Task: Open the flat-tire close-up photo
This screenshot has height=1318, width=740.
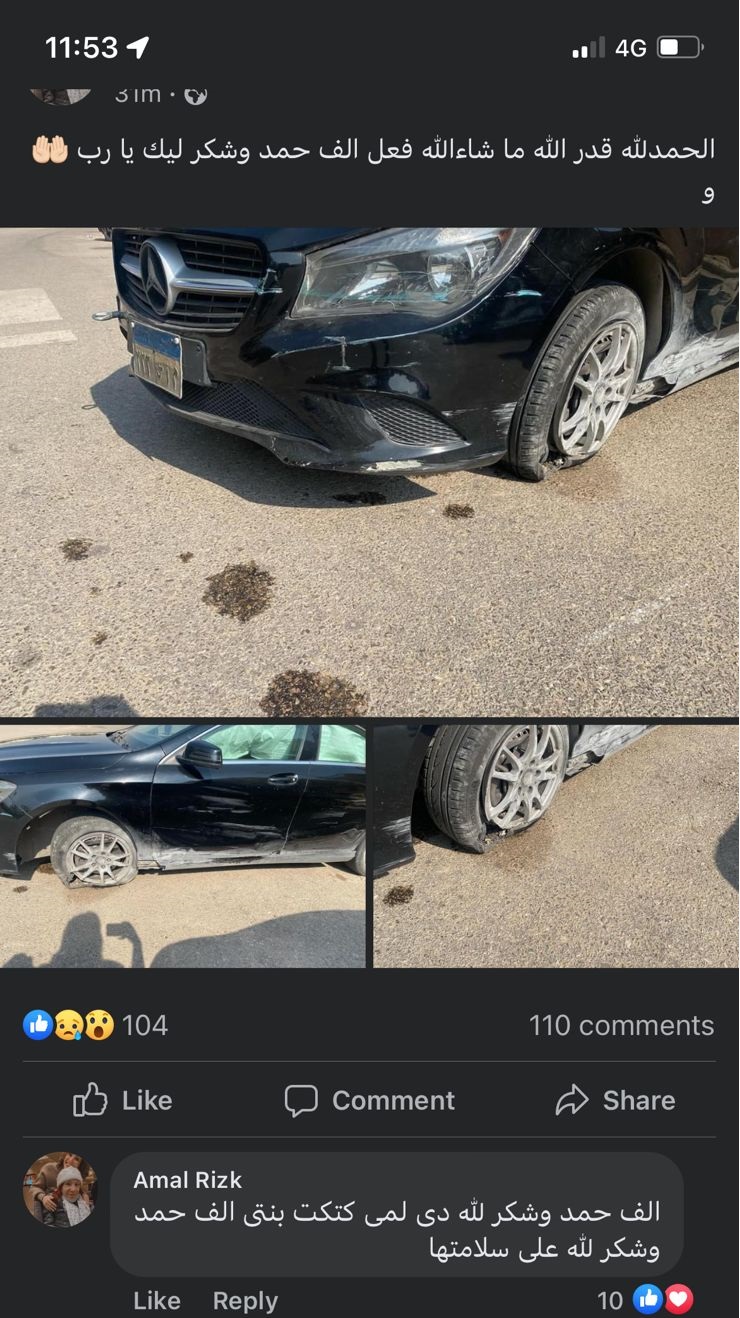Action: [x=556, y=845]
